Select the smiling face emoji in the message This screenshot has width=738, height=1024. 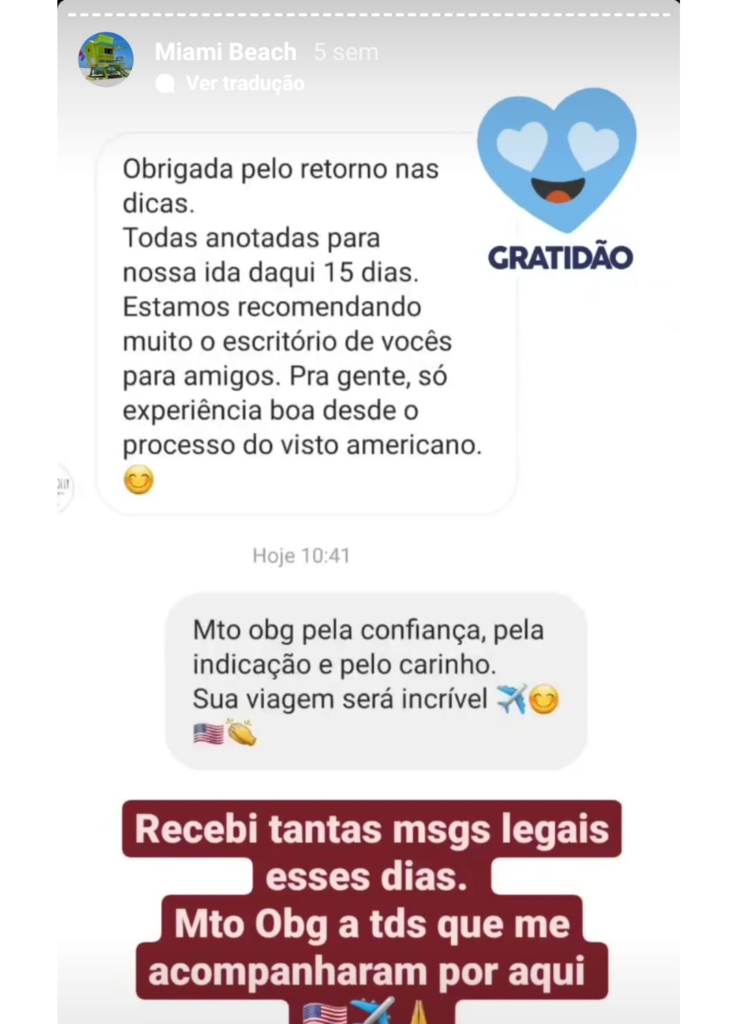[x=140, y=482]
